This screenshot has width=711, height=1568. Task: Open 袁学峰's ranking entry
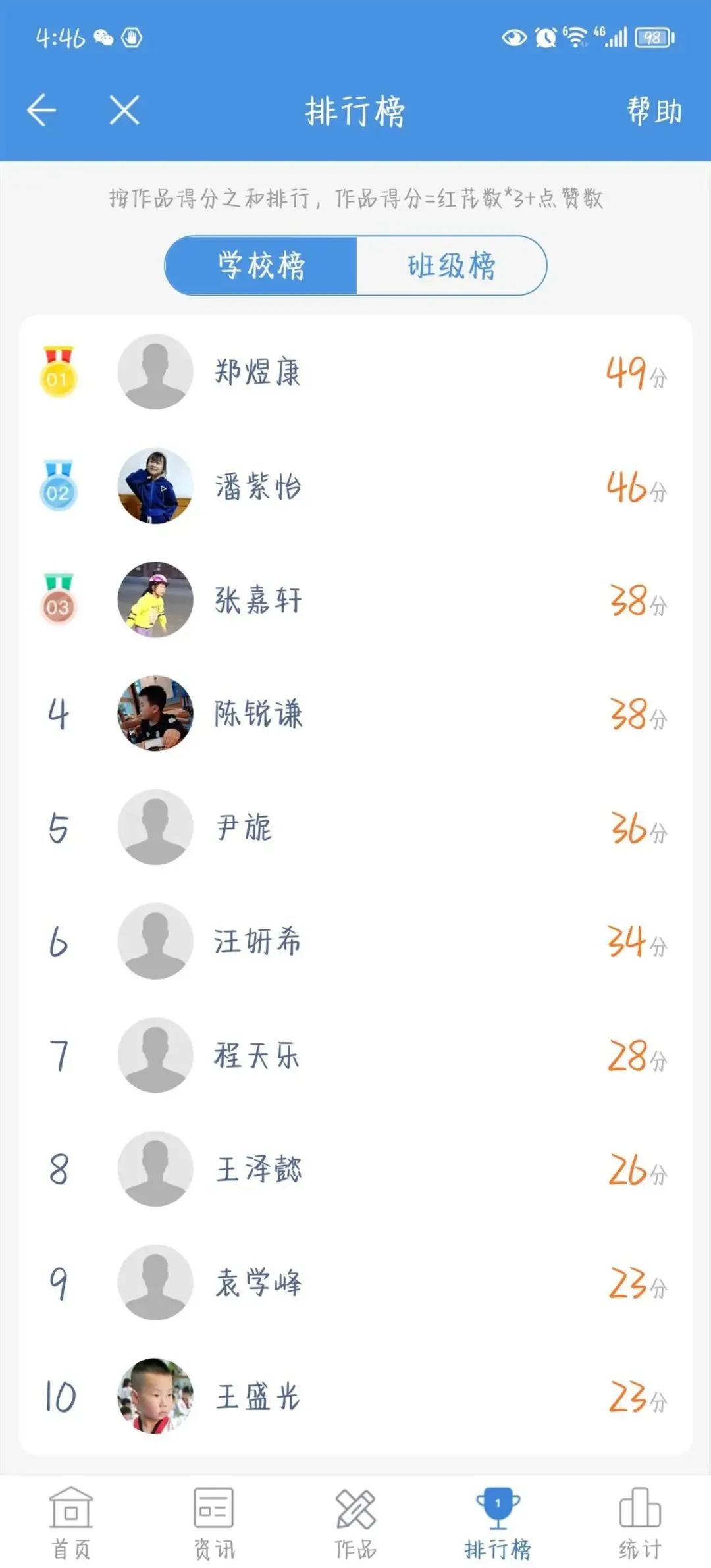click(355, 1283)
